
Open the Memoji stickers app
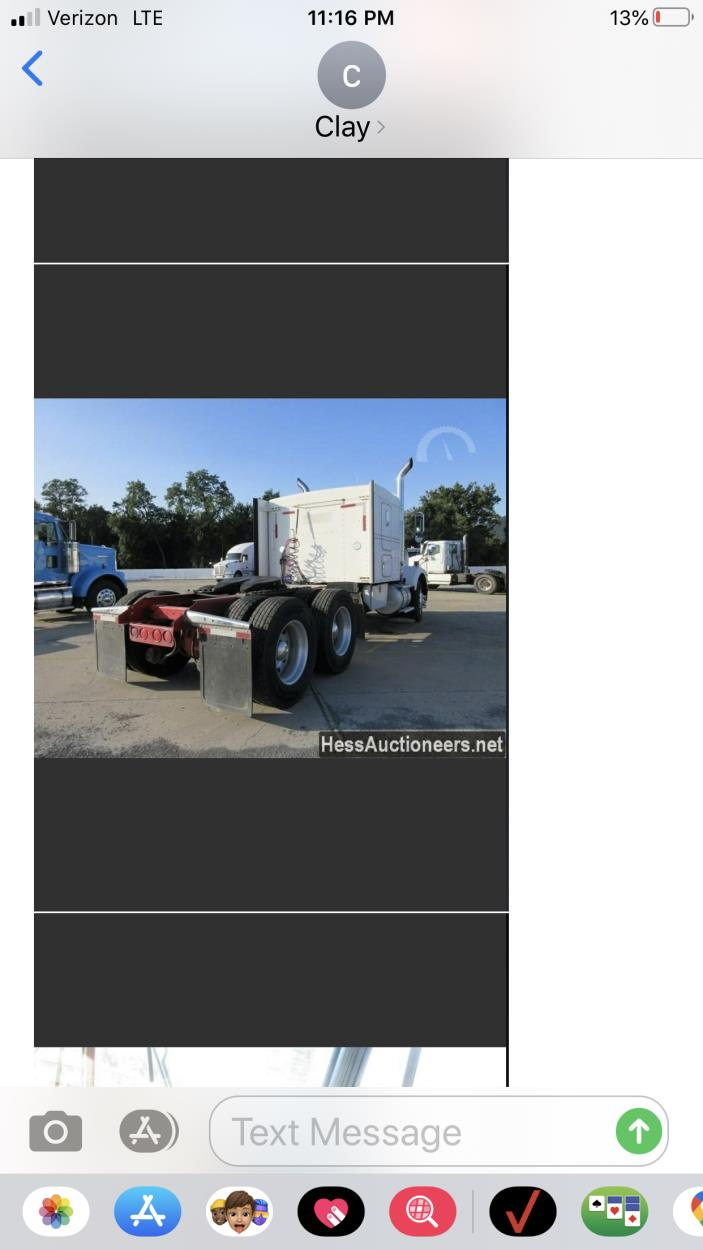pyautogui.click(x=239, y=1213)
